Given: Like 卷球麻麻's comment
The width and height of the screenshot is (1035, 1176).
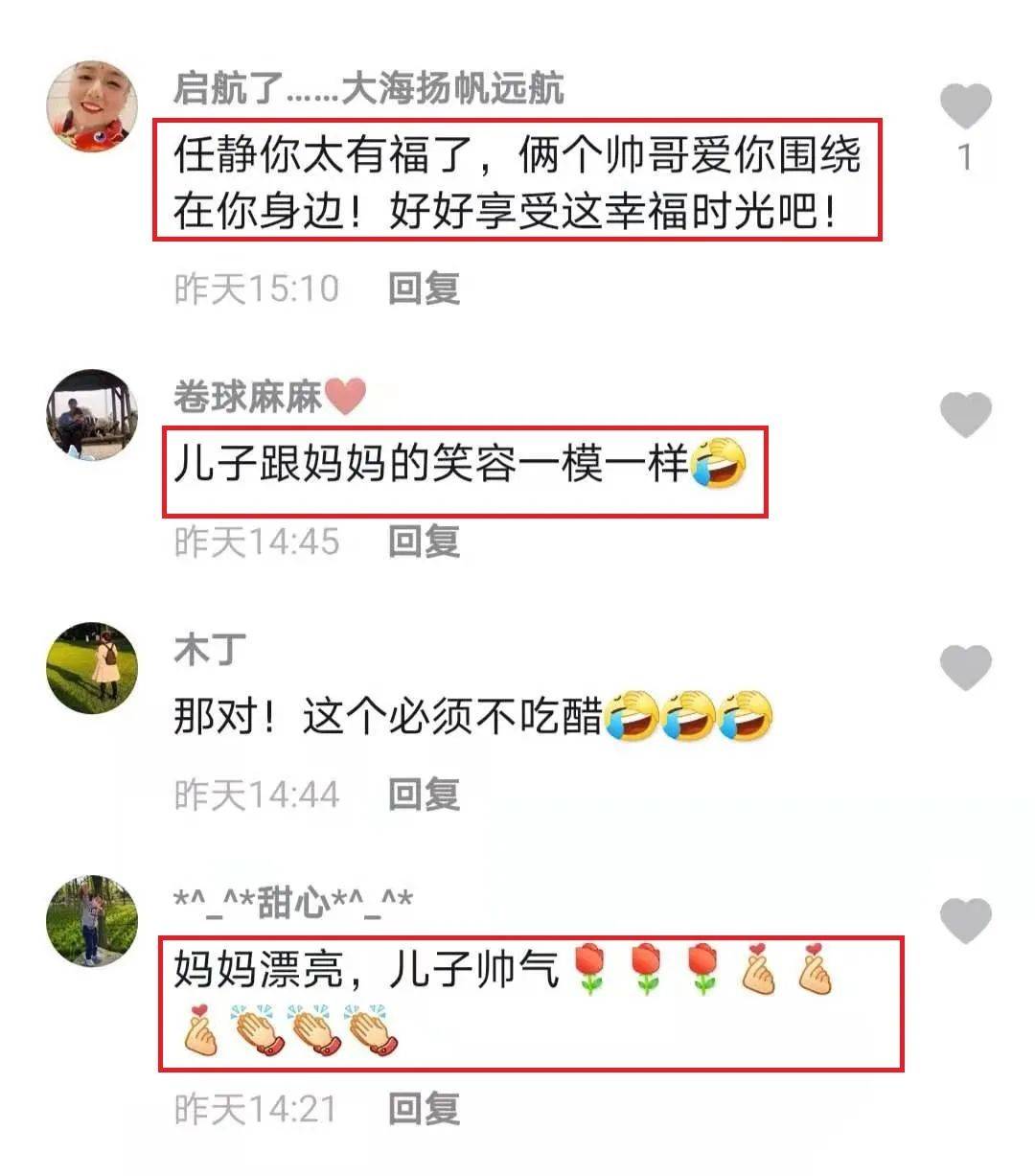Looking at the screenshot, I should point(964,415).
